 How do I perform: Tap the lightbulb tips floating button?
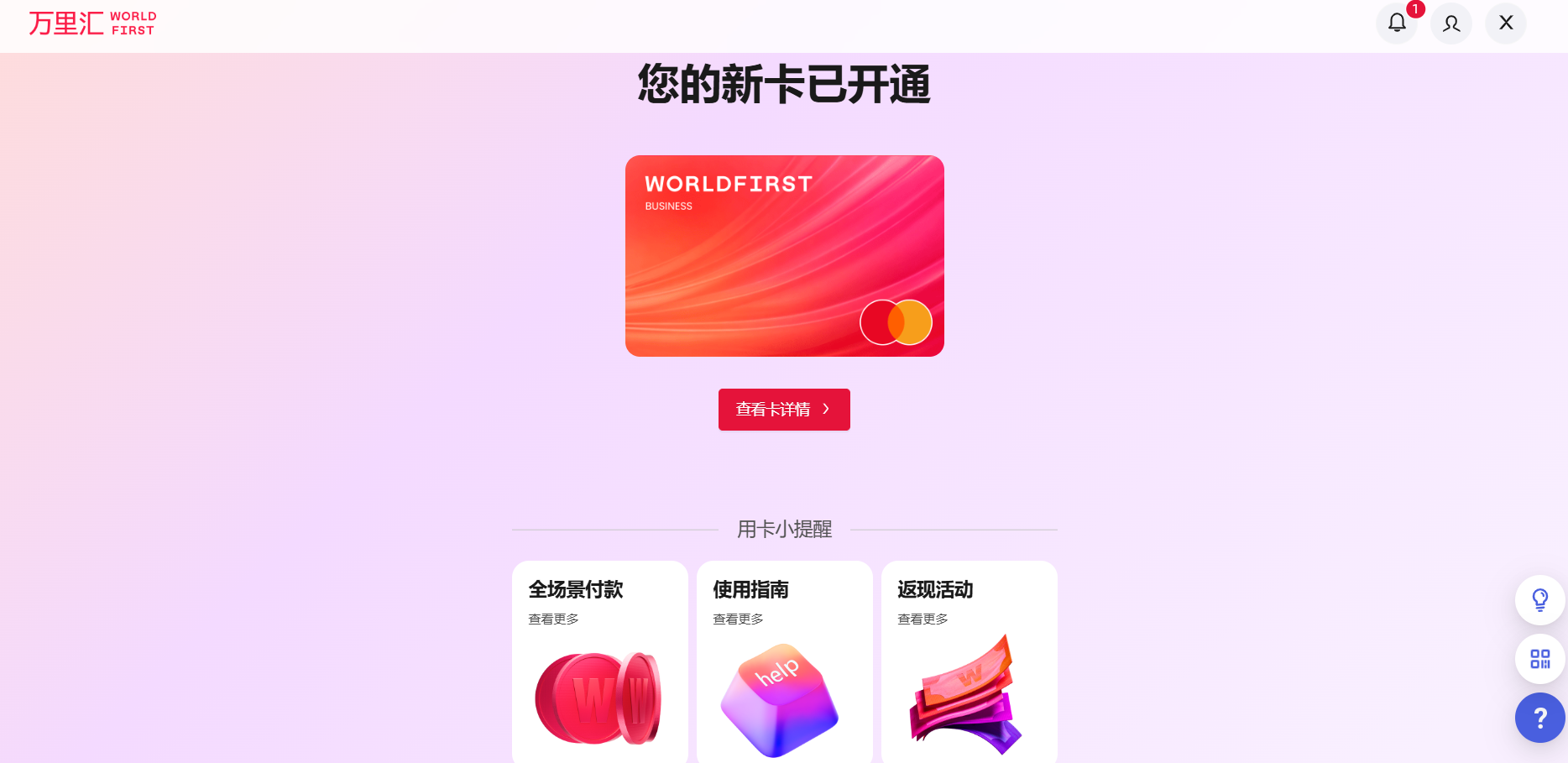click(1539, 599)
